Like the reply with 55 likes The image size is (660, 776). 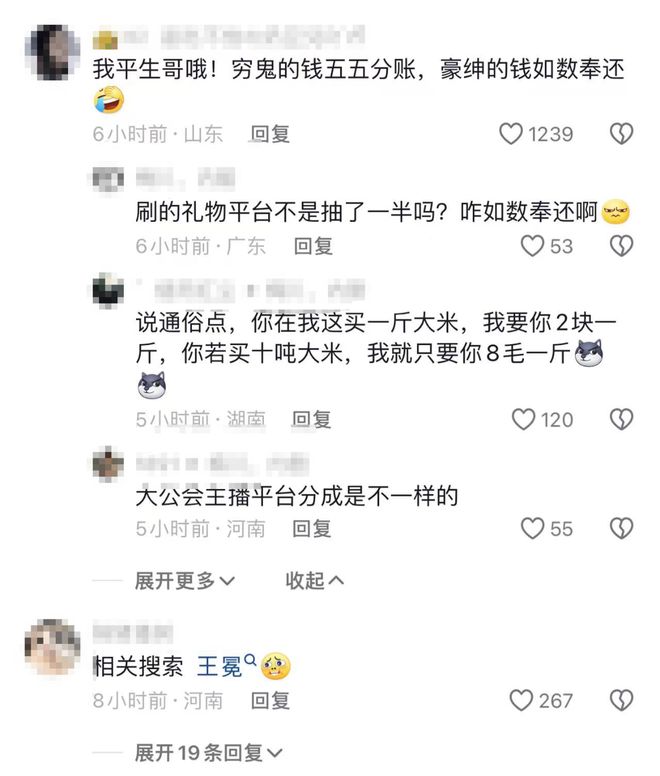click(532, 528)
